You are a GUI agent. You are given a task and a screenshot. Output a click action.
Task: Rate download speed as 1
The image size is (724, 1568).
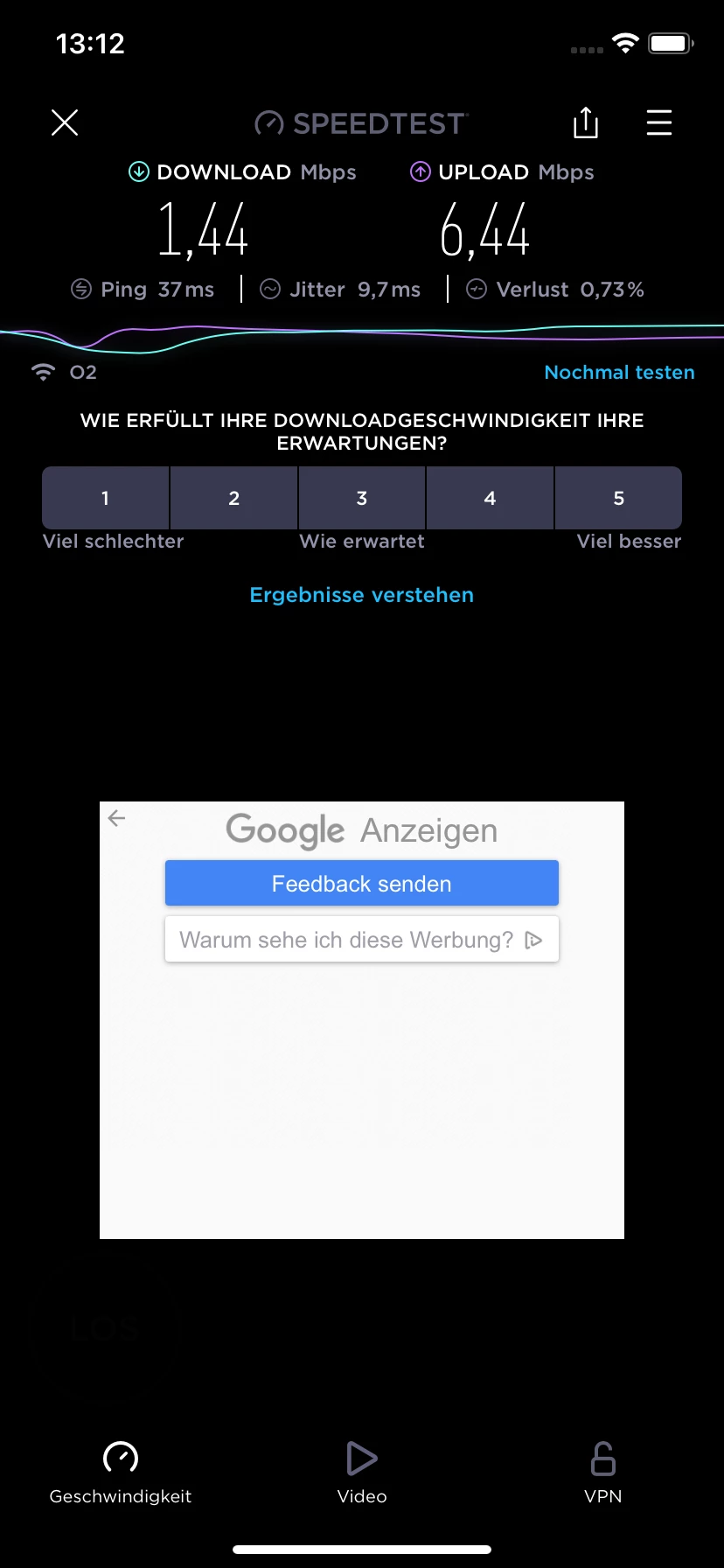click(x=106, y=498)
